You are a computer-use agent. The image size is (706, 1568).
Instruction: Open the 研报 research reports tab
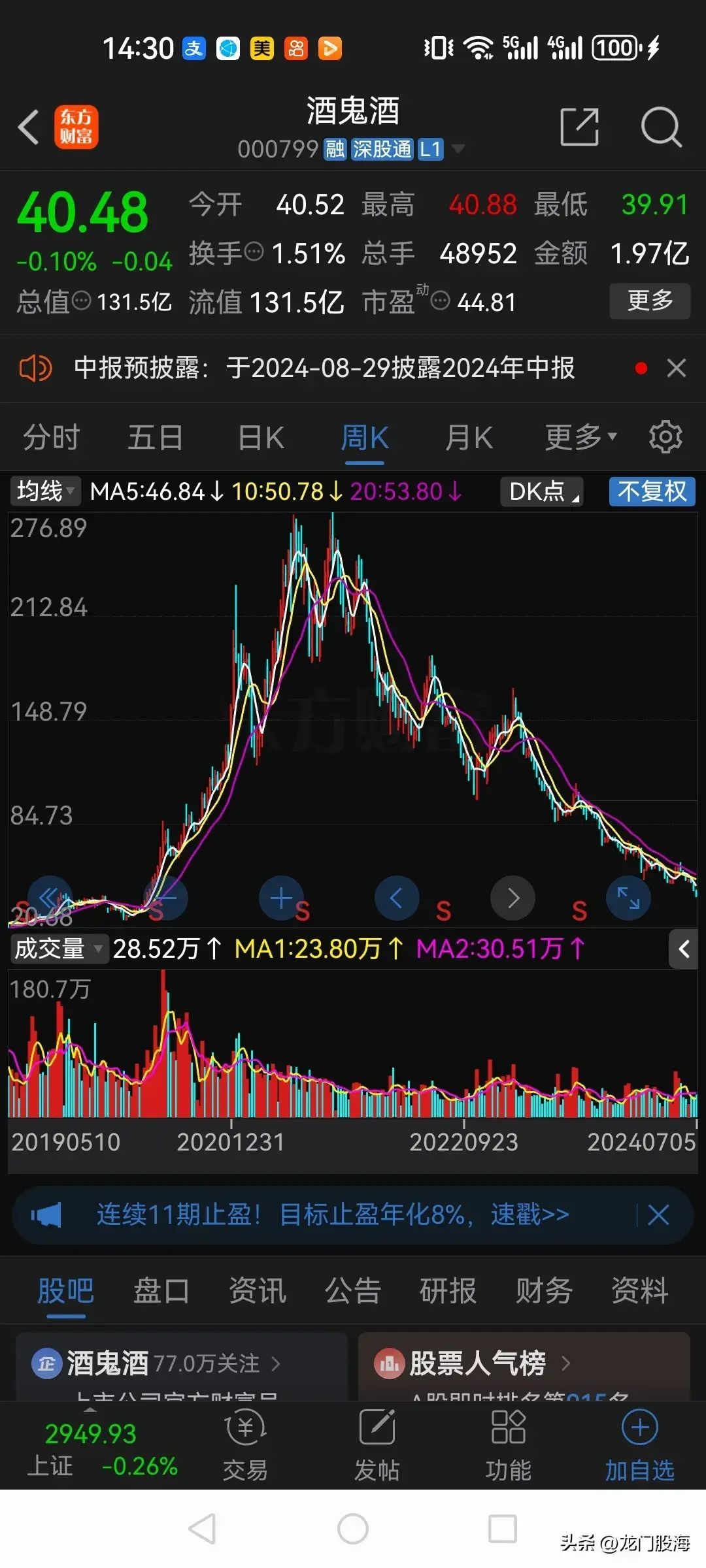click(448, 1290)
